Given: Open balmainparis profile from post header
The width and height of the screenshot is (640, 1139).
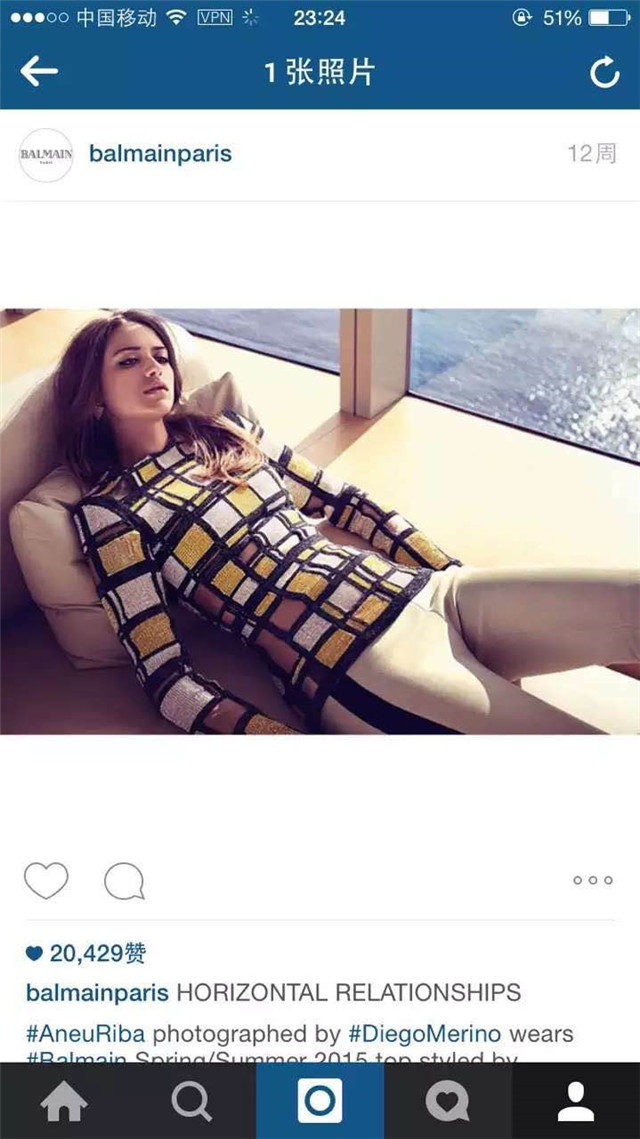Looking at the screenshot, I should pos(160,154).
